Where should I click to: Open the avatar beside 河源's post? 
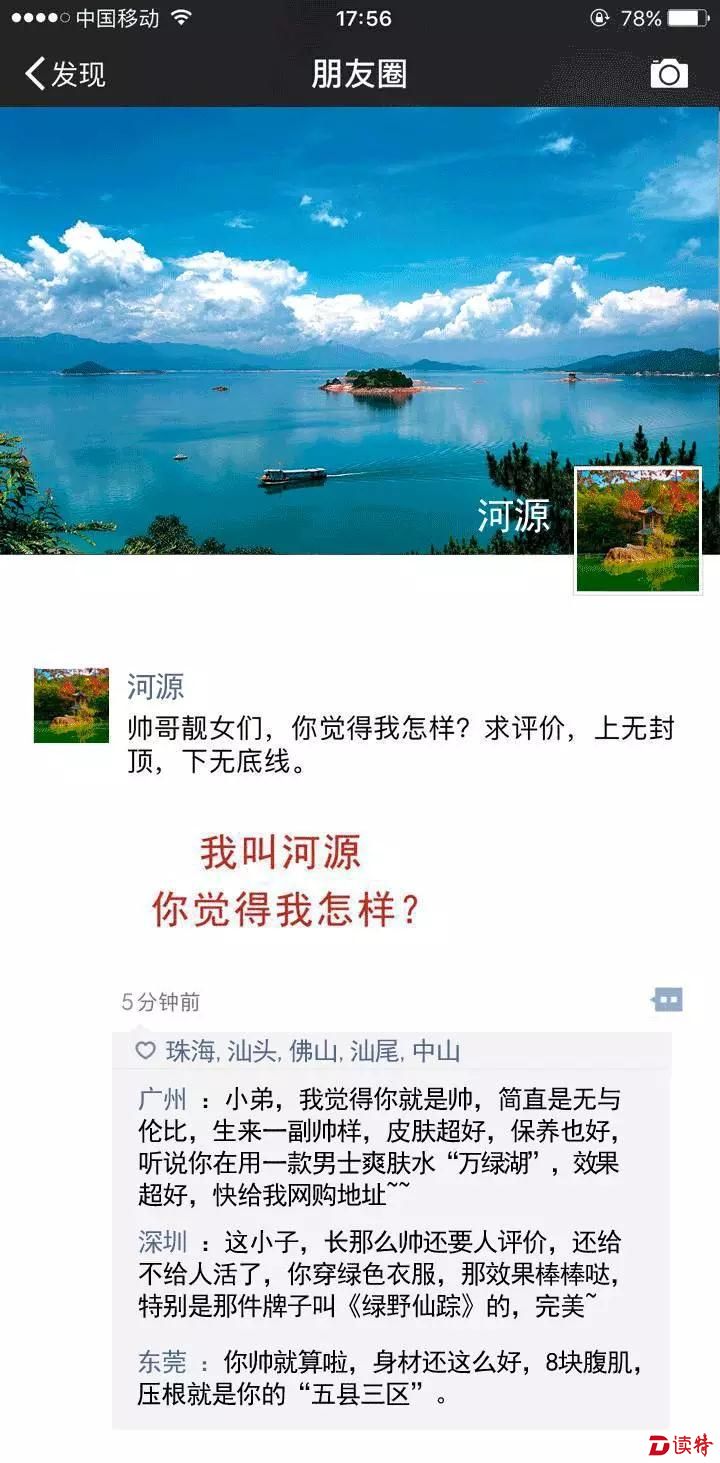tap(71, 705)
